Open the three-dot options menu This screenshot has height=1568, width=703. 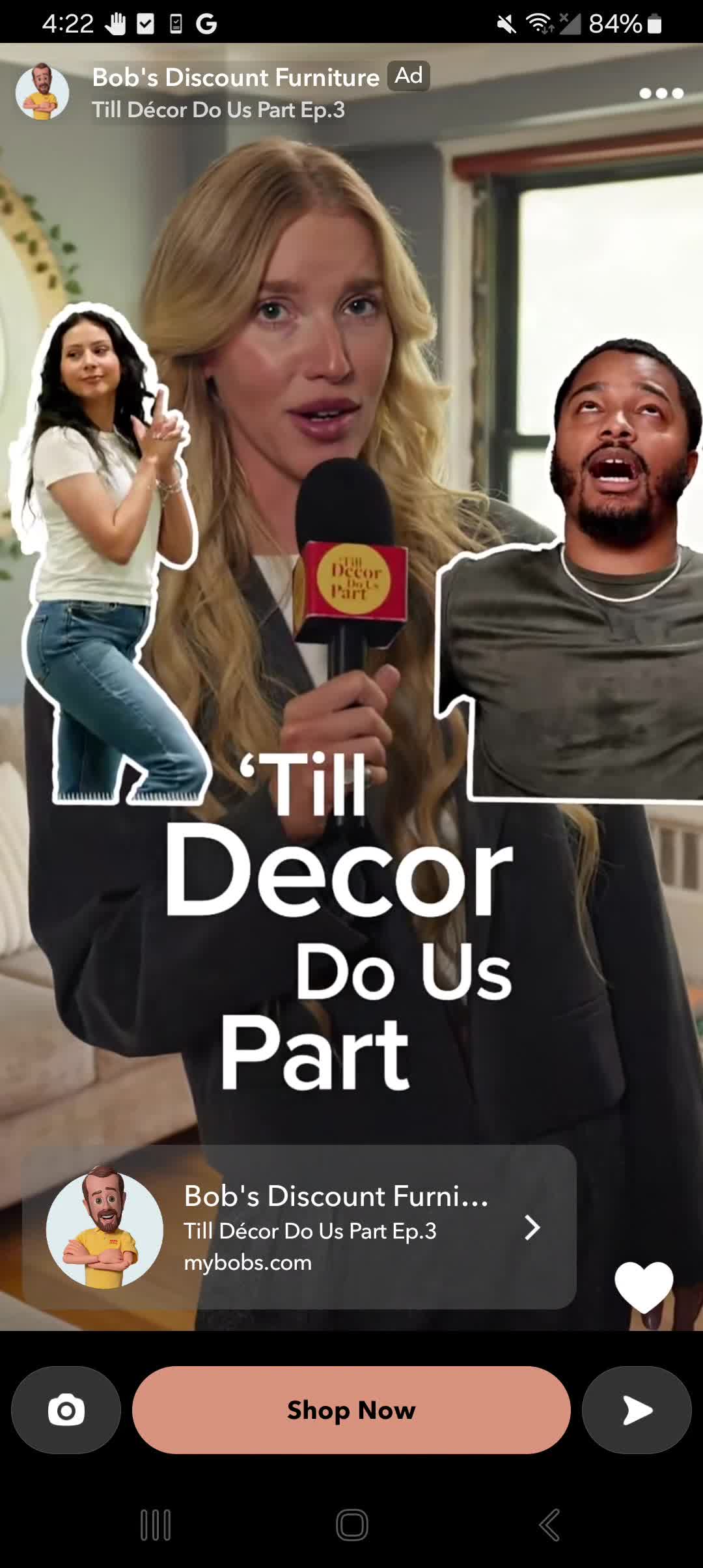663,92
